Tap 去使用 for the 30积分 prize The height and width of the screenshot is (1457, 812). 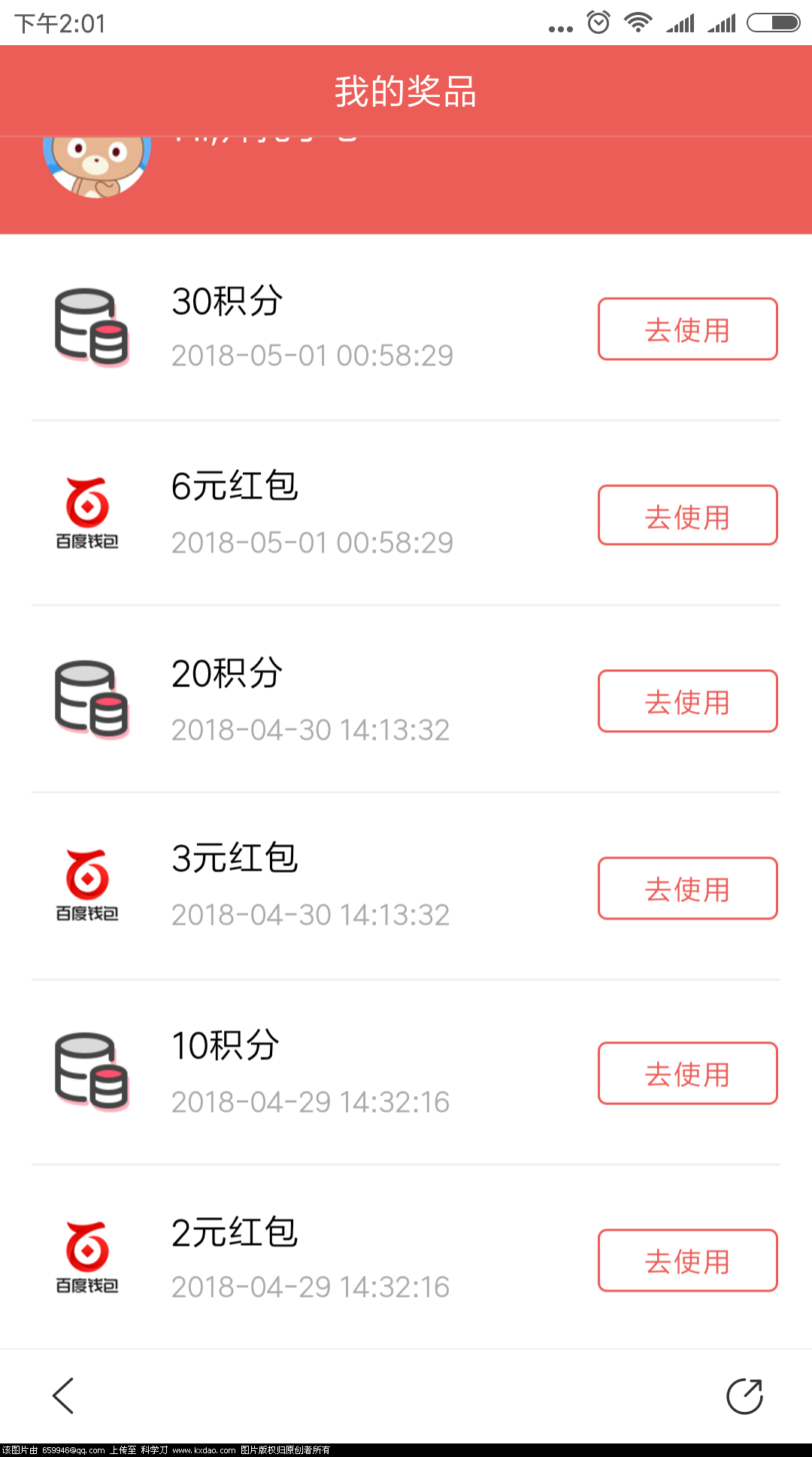686,329
